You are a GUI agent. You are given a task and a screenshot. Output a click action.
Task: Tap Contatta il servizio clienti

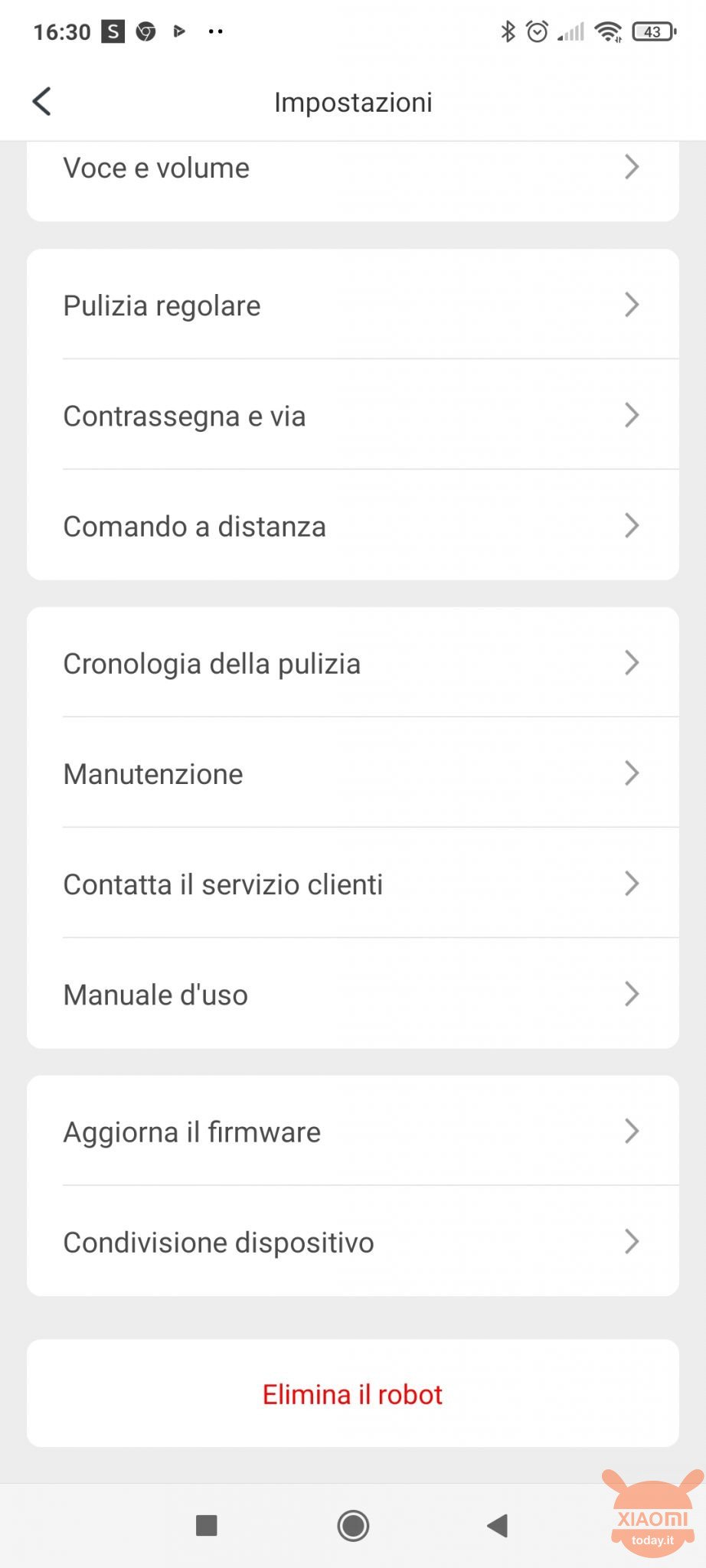tap(353, 884)
